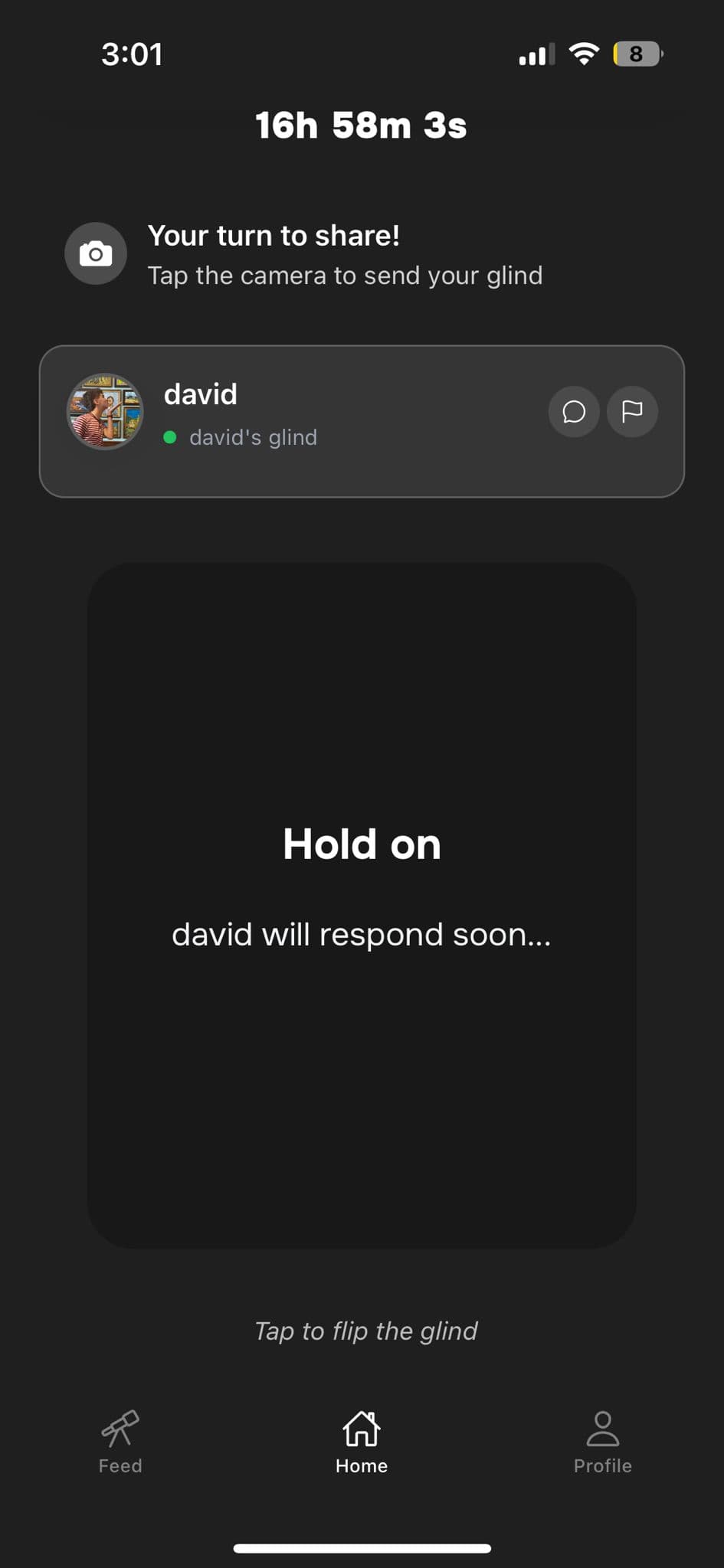Switch to the Feed tab
This screenshot has width=724, height=1568.
coord(120,1442)
